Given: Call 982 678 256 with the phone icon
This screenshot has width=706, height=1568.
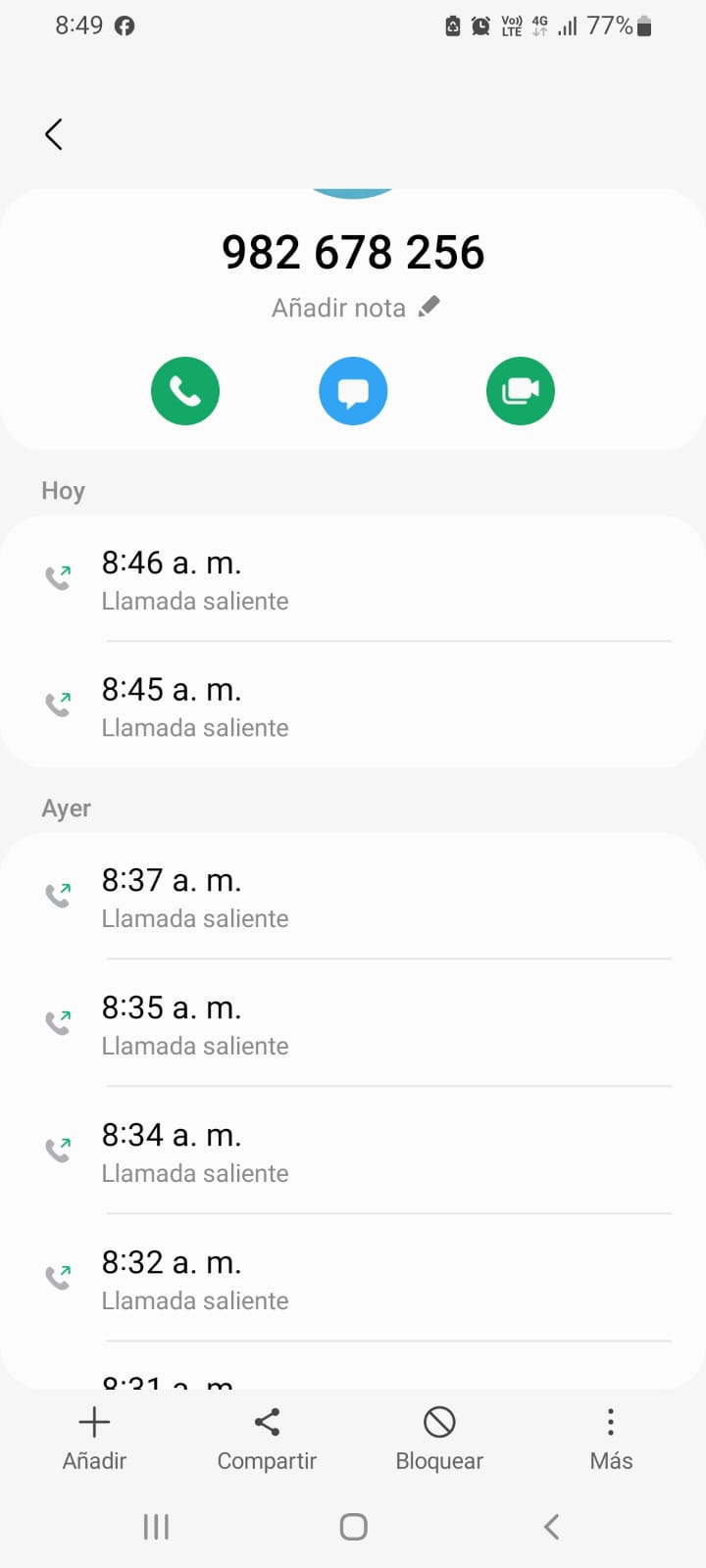Looking at the screenshot, I should (x=185, y=391).
